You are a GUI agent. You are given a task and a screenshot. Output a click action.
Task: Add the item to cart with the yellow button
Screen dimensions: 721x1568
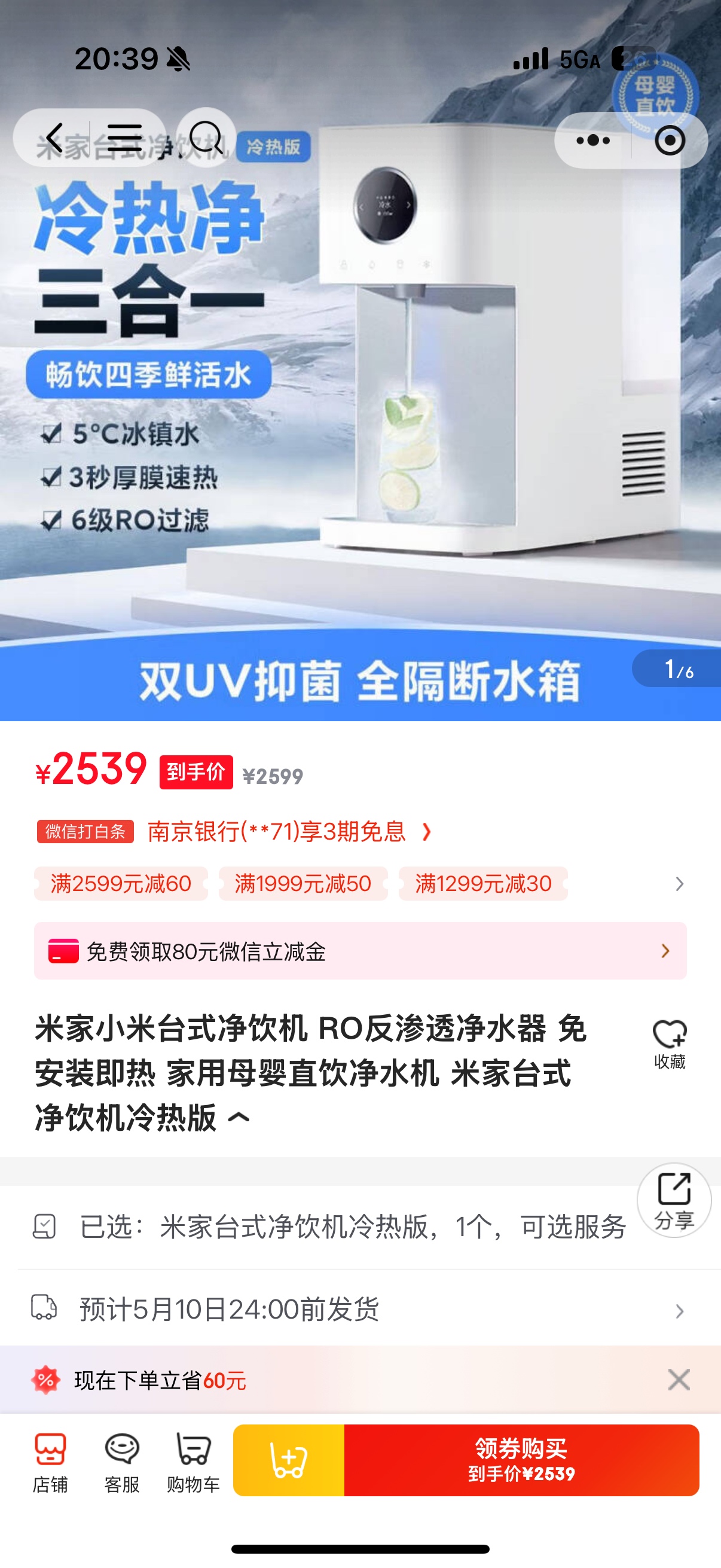point(289,1460)
